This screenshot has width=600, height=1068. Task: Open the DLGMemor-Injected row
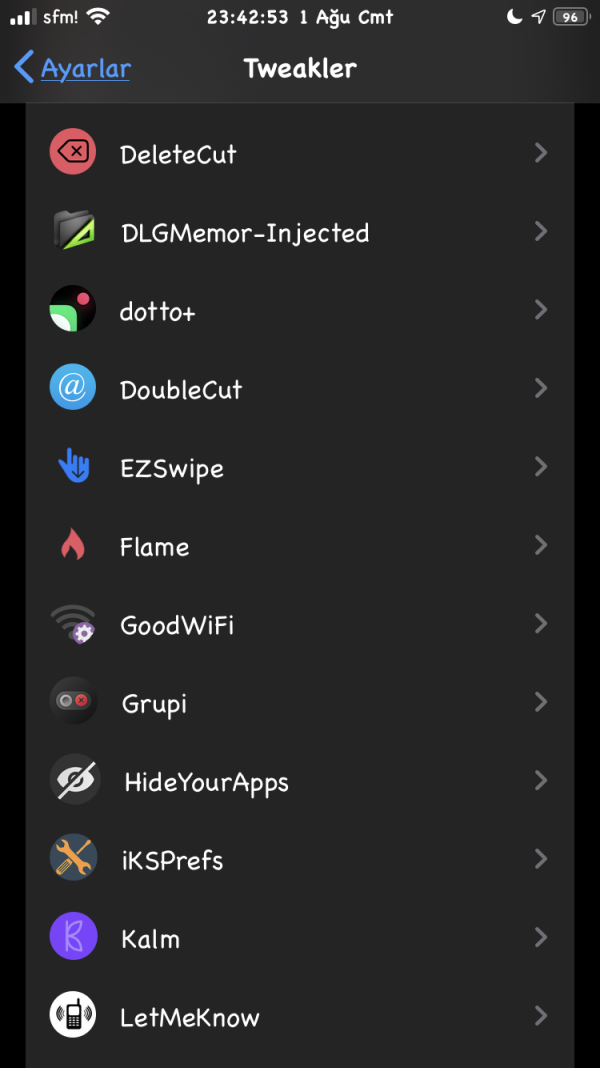pos(299,233)
